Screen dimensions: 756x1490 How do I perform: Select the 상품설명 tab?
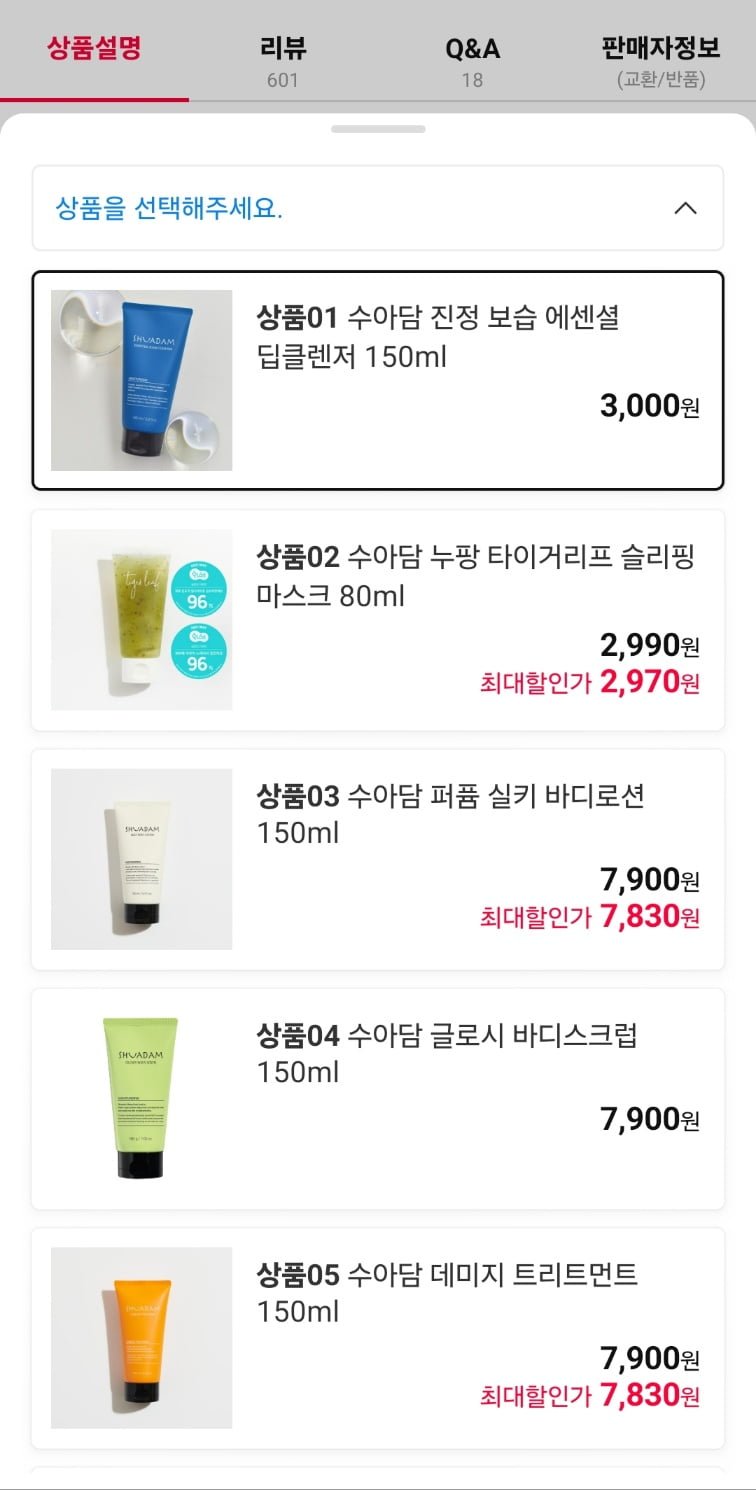94,50
